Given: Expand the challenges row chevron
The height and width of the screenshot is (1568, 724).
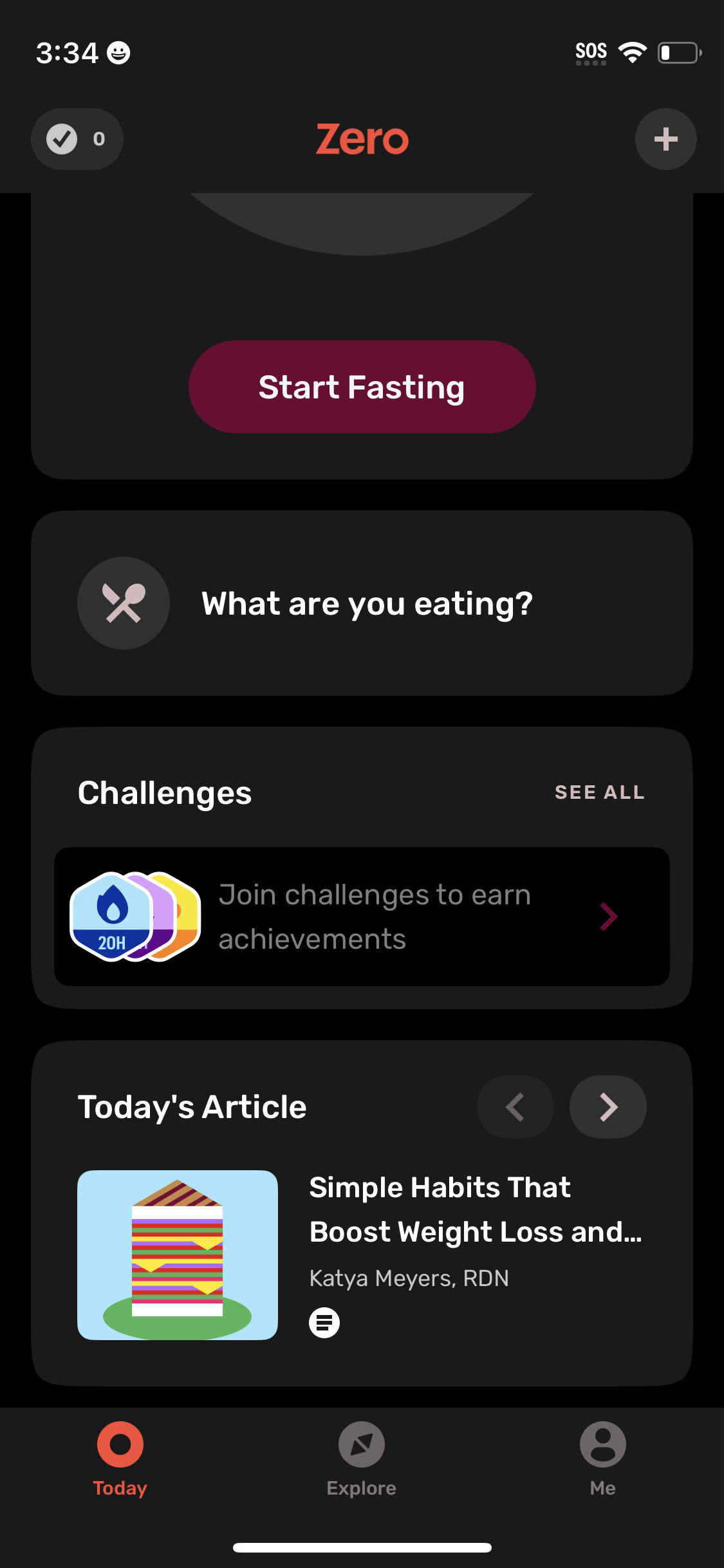Looking at the screenshot, I should click(x=608, y=916).
